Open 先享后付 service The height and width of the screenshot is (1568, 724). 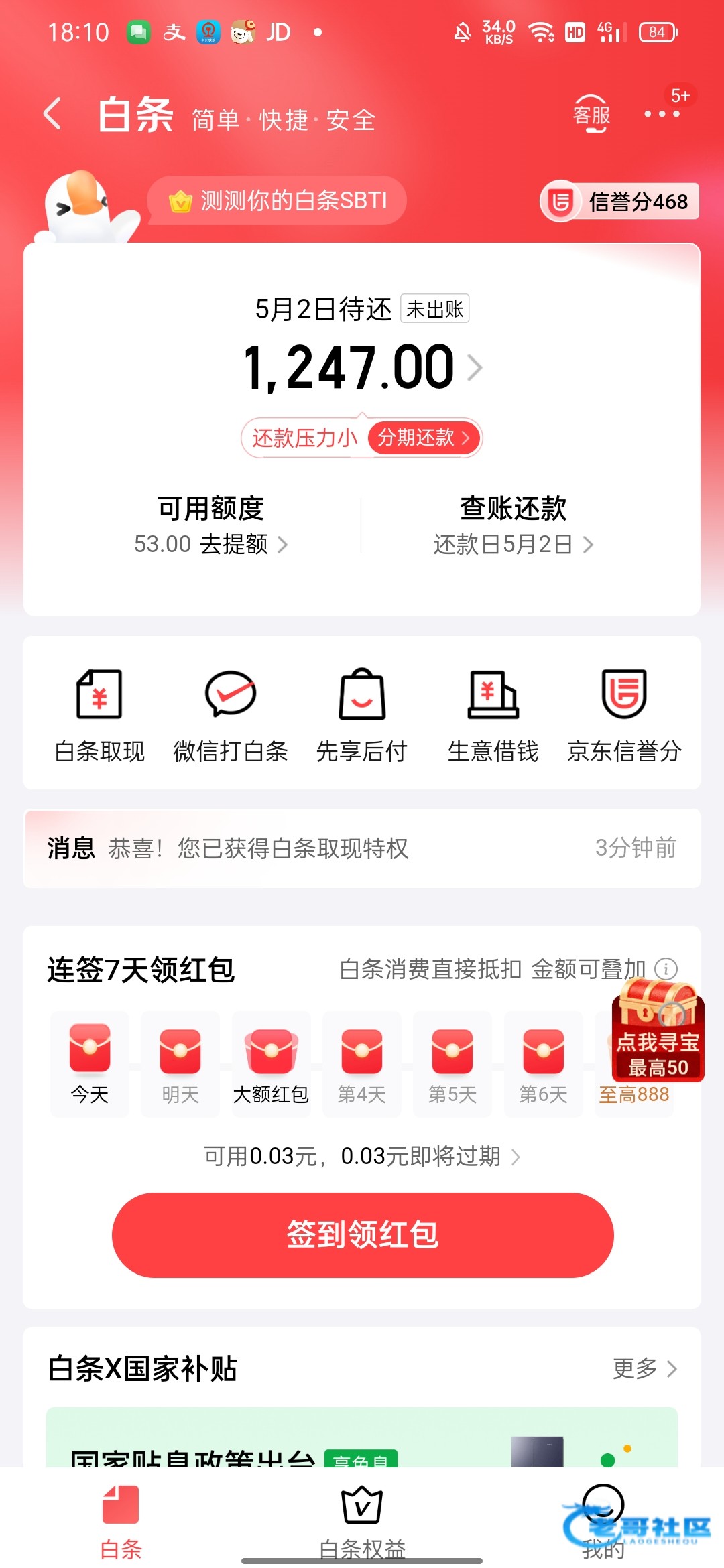click(x=362, y=714)
